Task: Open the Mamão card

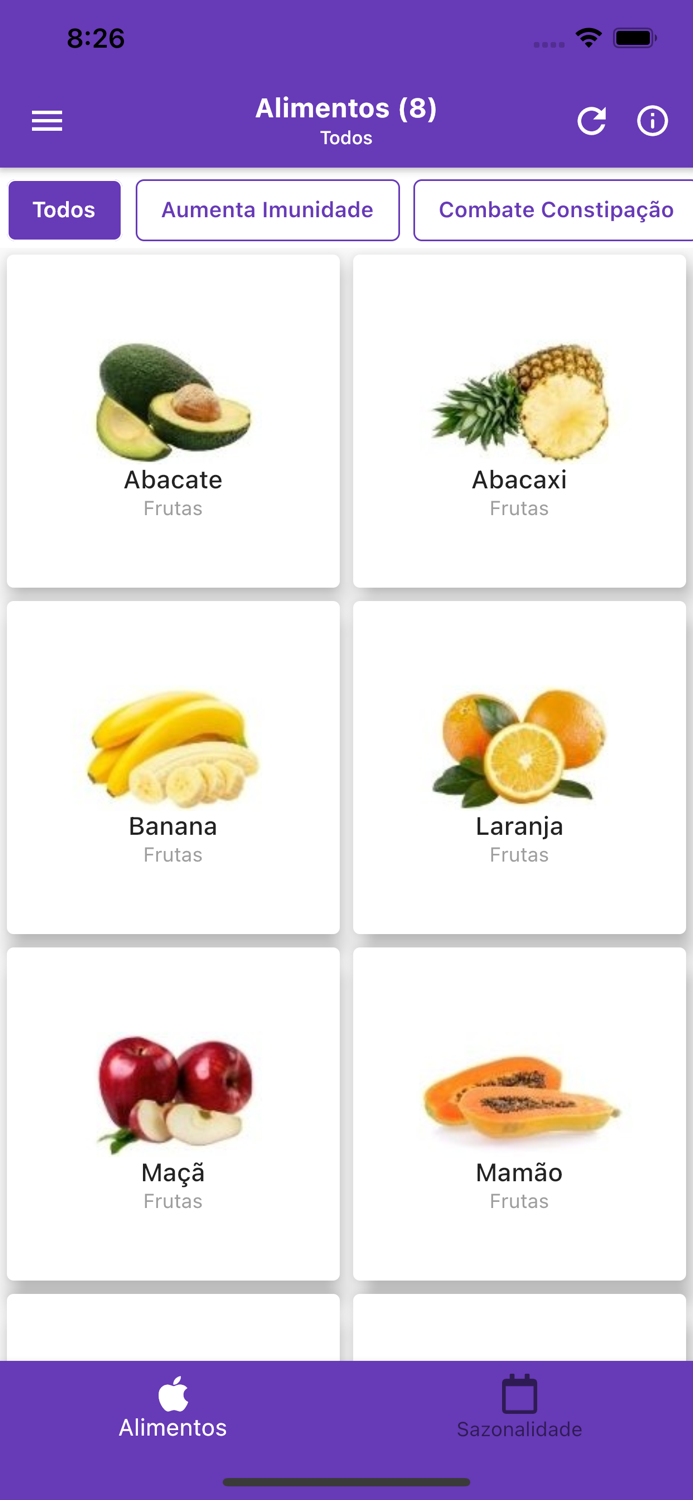Action: 519,1113
